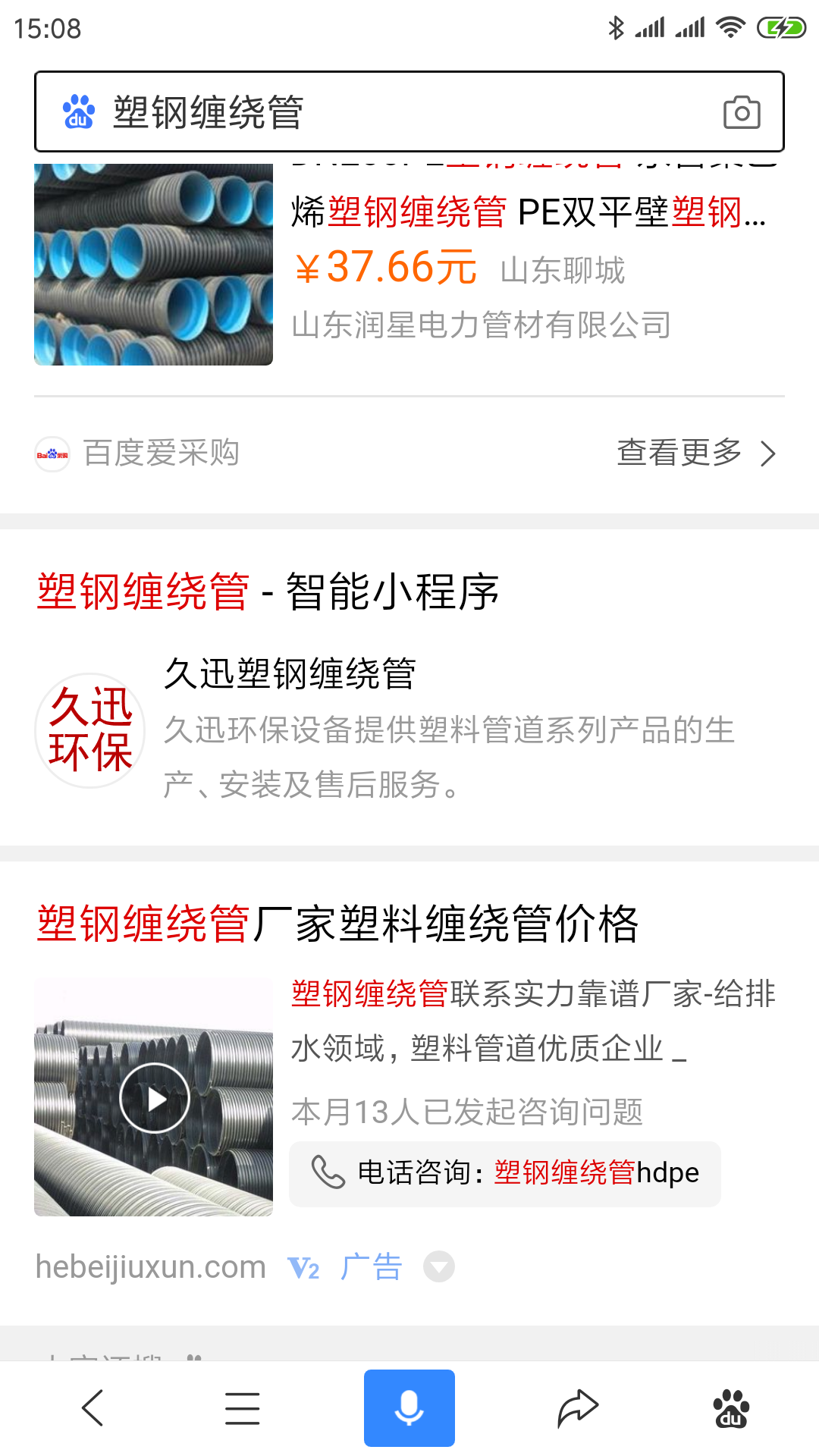Viewport: 819px width, 1456px height.
Task: Open the ¥37.66元 blue pipe product image
Action: pos(153,264)
